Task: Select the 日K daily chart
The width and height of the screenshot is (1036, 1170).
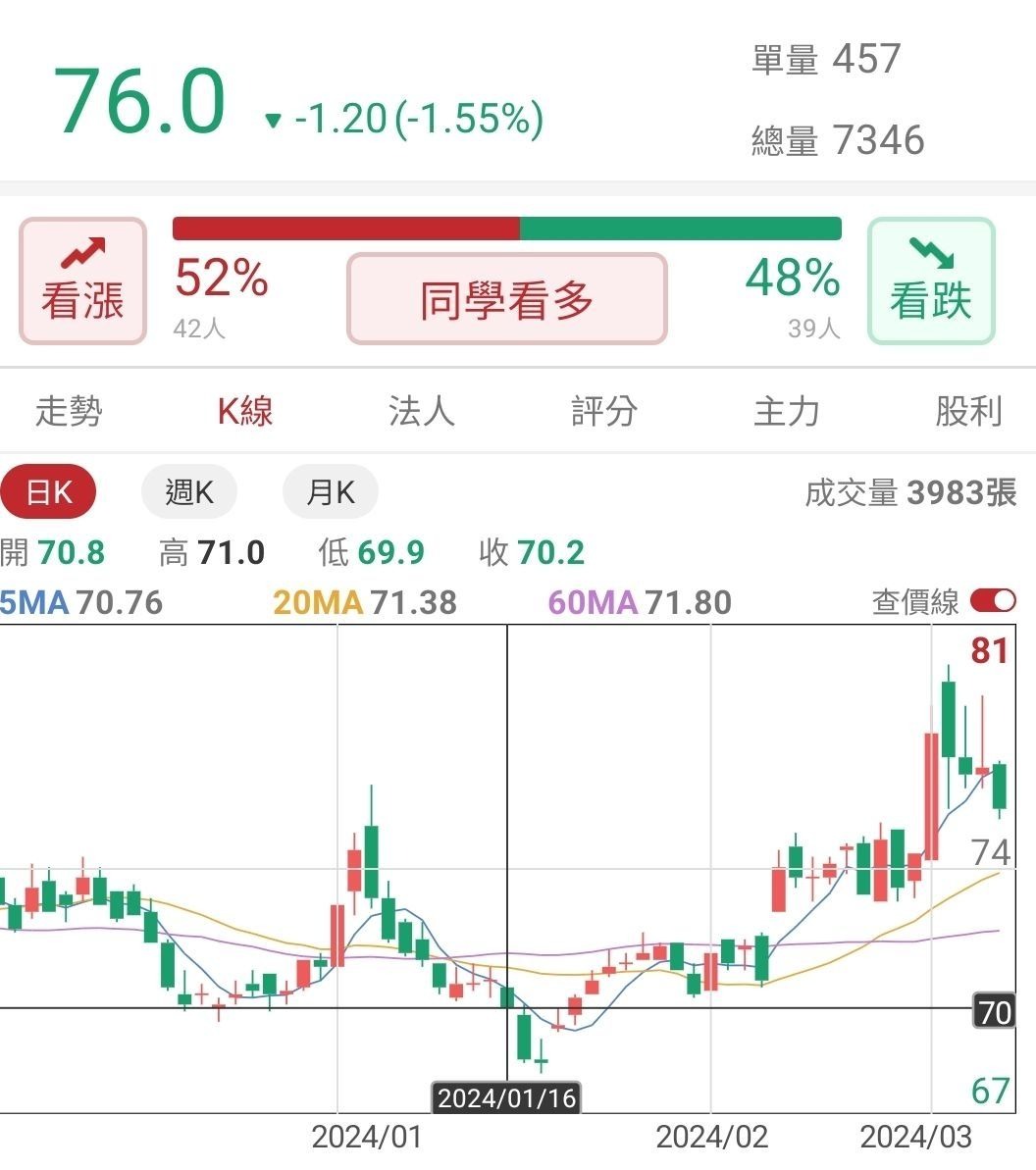Action: tap(49, 492)
